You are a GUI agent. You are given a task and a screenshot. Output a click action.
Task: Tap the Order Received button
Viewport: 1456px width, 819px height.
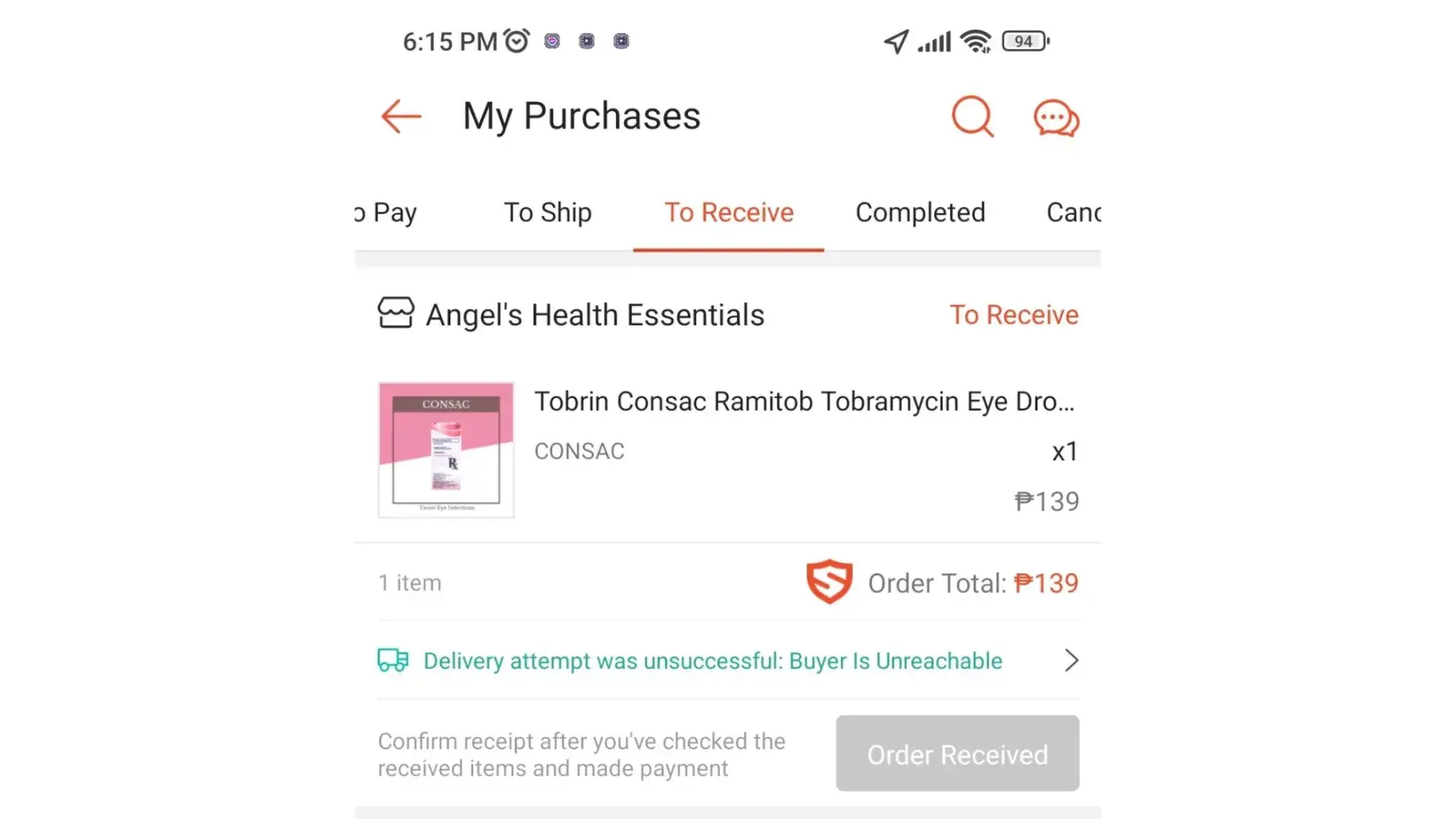(x=956, y=753)
